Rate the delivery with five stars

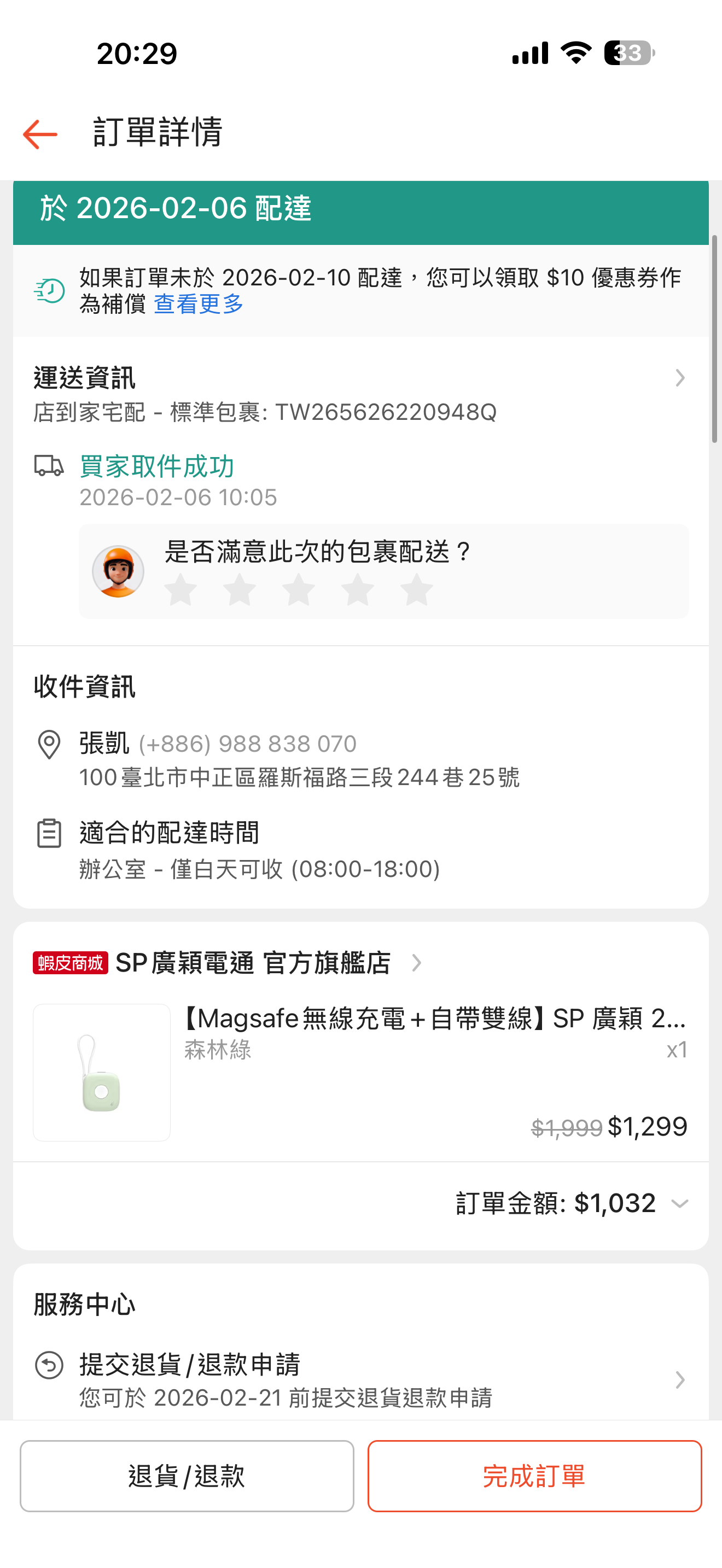click(x=417, y=589)
